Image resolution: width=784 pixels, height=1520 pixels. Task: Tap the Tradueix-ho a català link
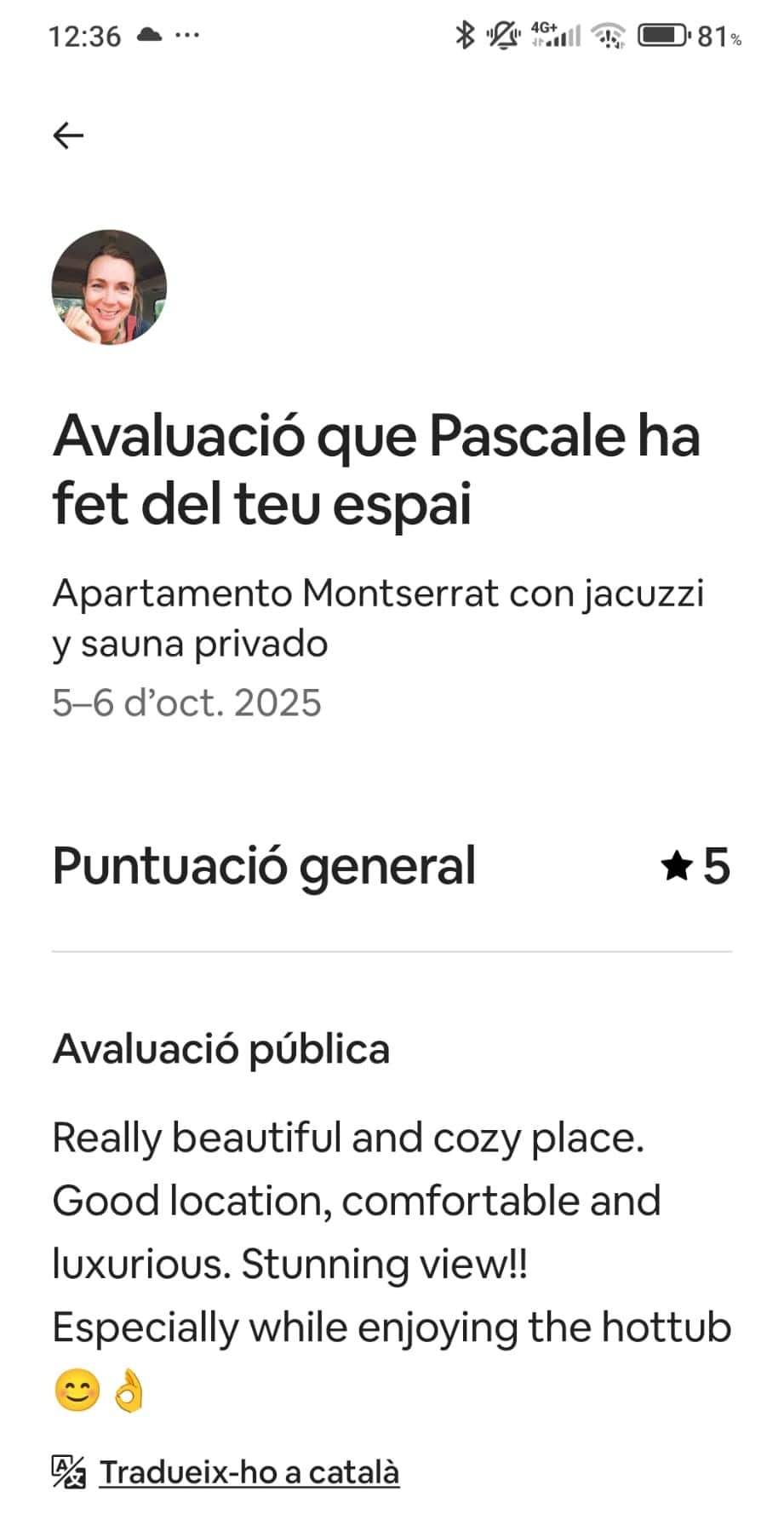point(249,1471)
